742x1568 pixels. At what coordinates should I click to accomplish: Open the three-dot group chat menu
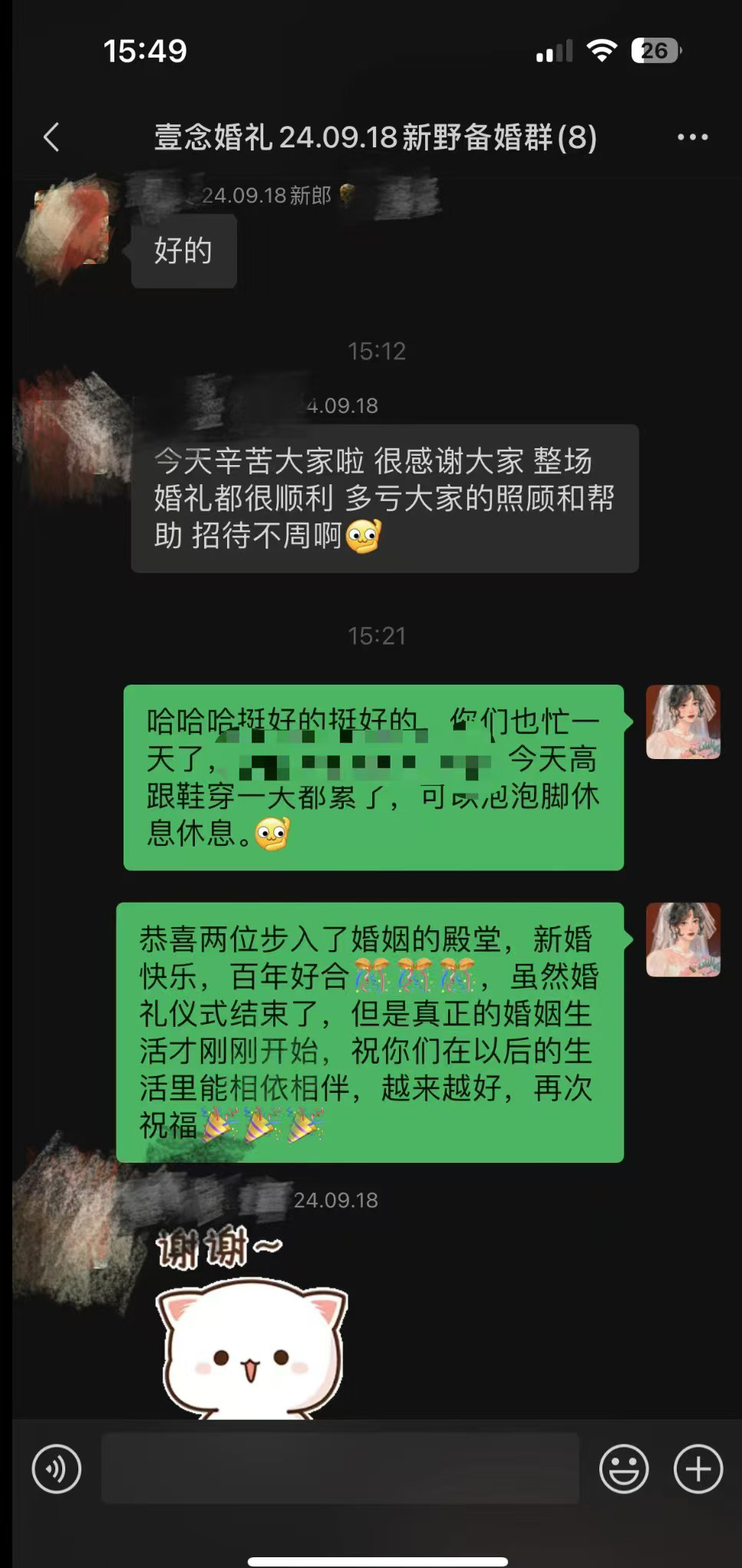pyautogui.click(x=692, y=137)
